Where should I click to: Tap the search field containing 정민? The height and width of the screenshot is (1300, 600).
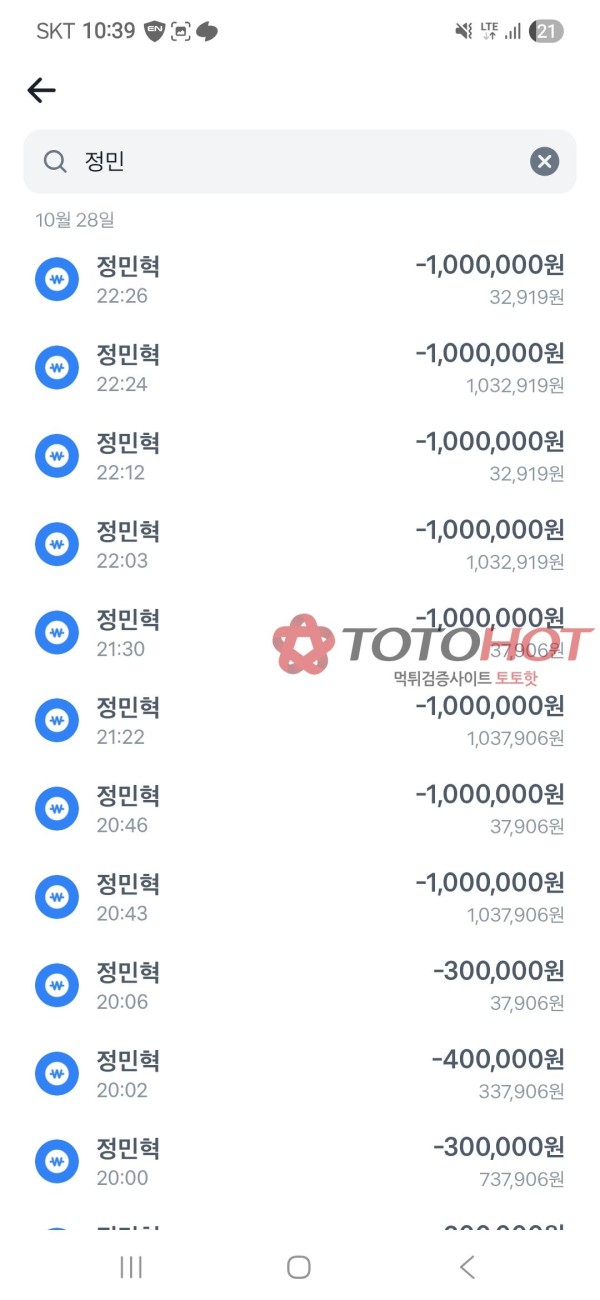pos(290,161)
